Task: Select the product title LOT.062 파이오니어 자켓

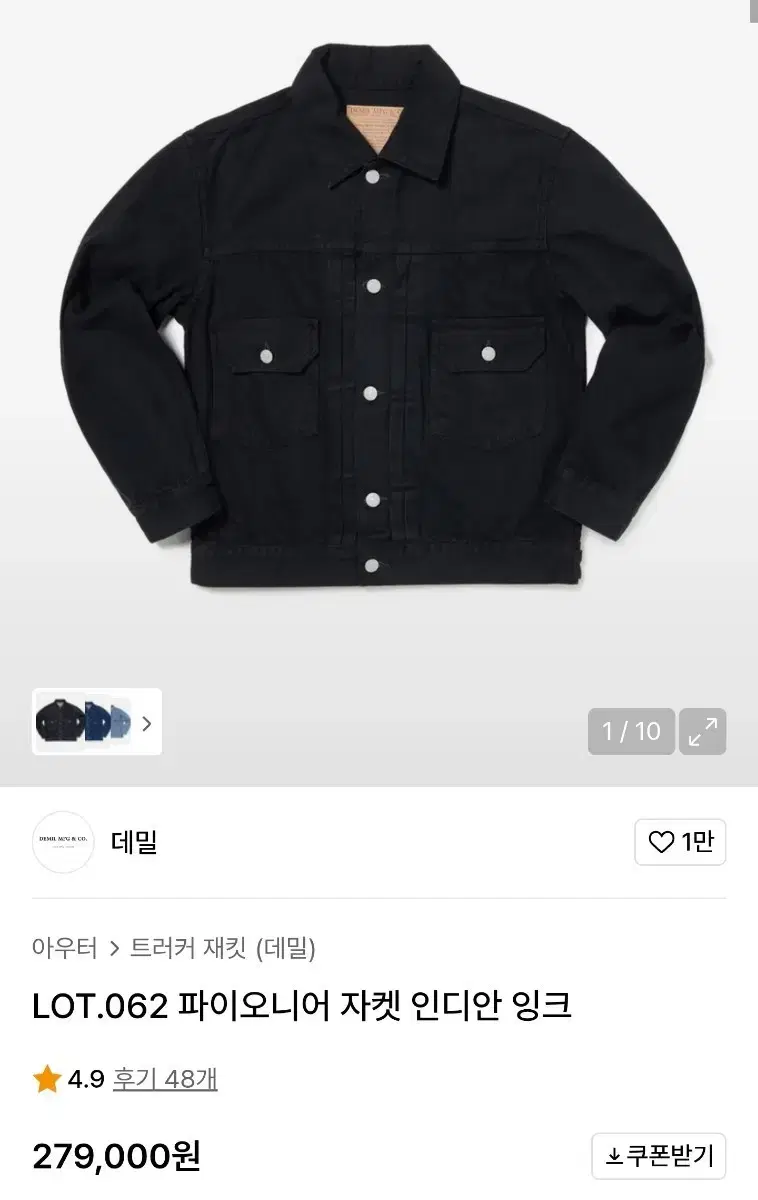Action: (300, 1008)
